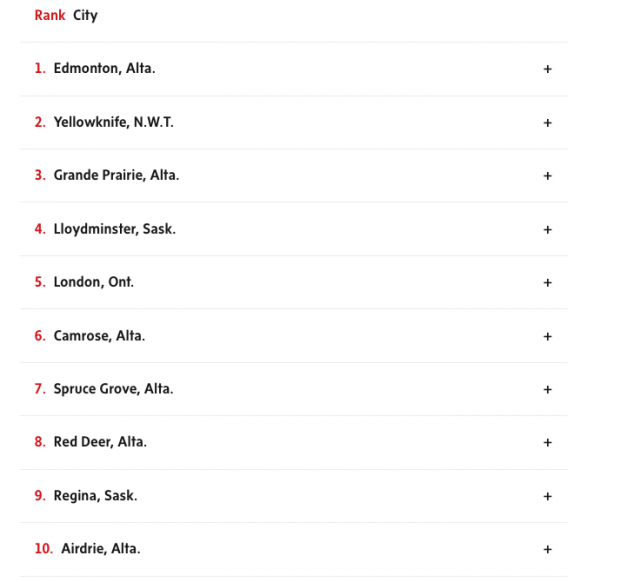Show the Regina, Sask. details
Viewport: 640px width, 582px height.
(547, 496)
